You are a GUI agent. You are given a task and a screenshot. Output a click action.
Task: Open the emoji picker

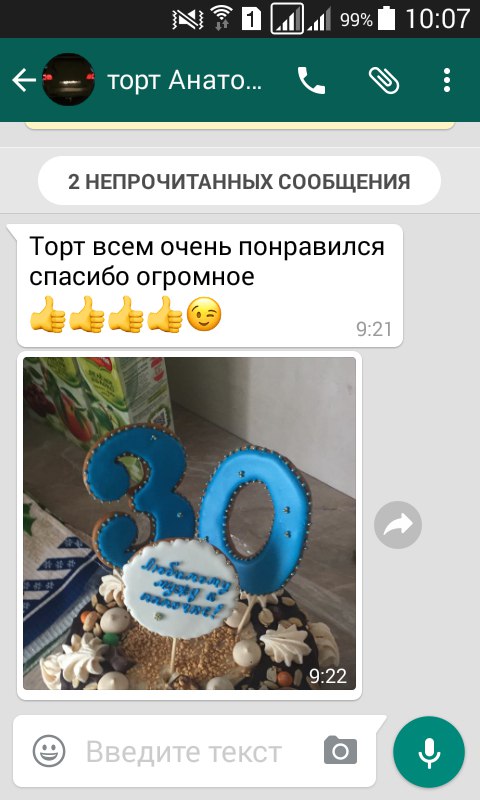pyautogui.click(x=49, y=751)
